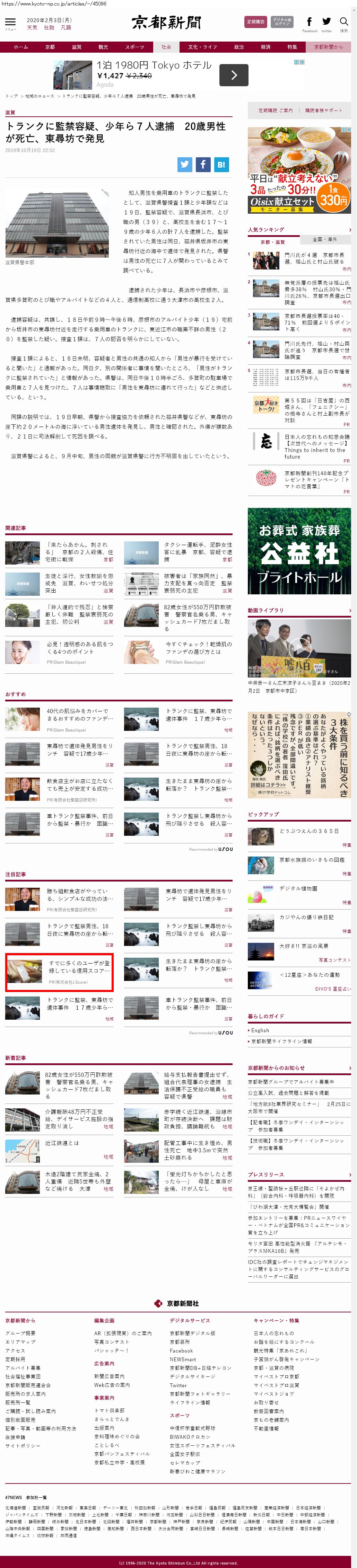Switch ranking to 全国・海外 tab
This screenshot has width=357, height=1568.
(x=325, y=240)
